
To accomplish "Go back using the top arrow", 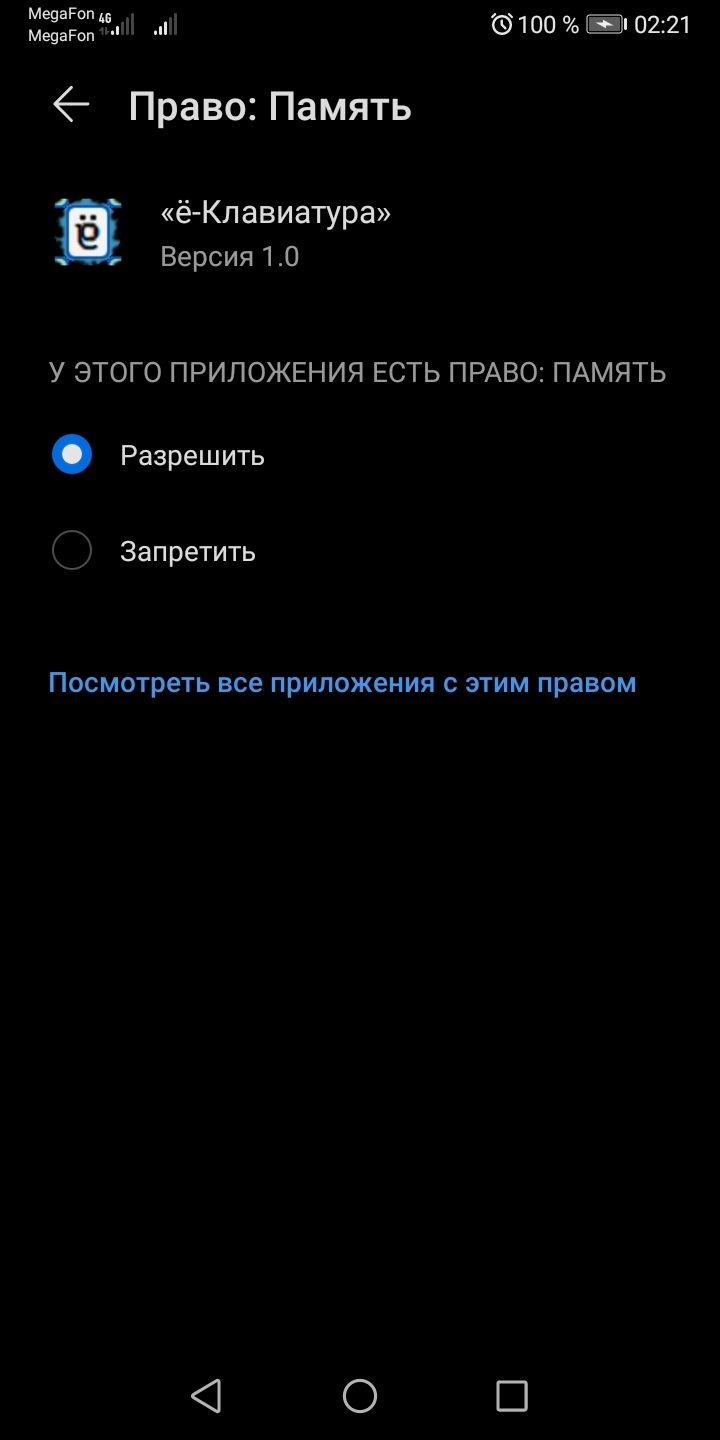I will coord(71,105).
